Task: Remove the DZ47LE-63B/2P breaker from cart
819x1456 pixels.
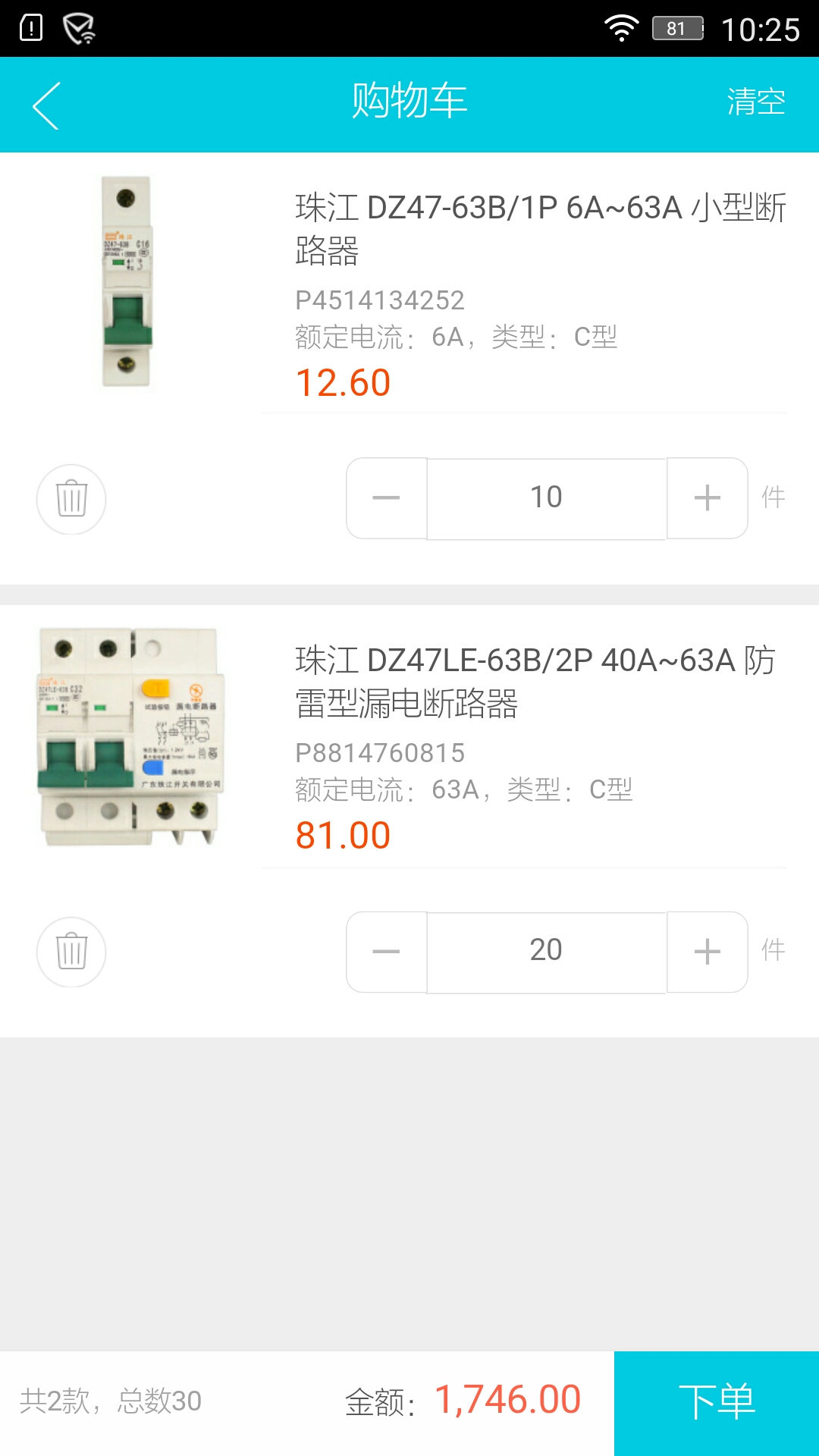Action: 71,952
